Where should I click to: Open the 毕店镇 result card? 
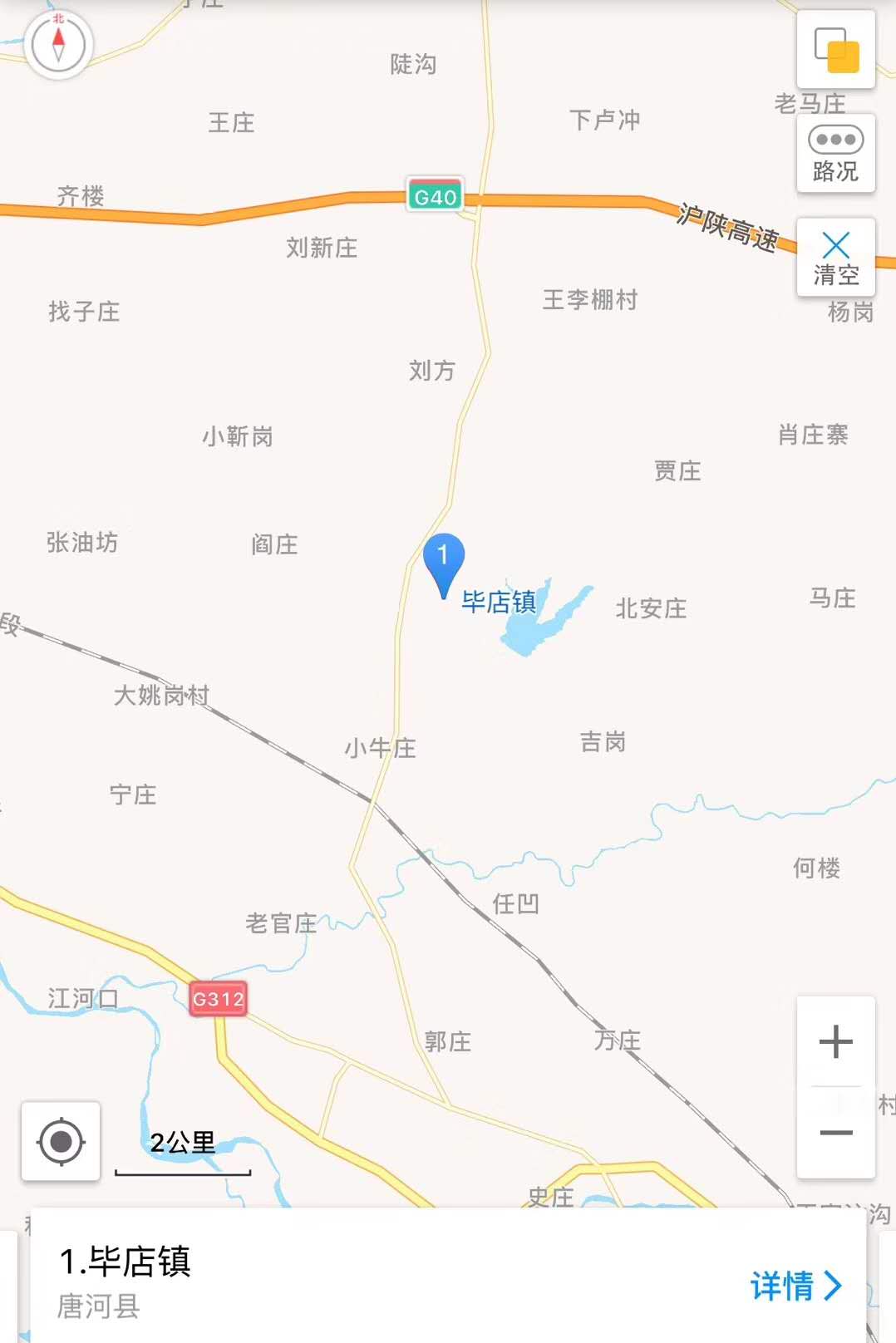tap(332, 1280)
